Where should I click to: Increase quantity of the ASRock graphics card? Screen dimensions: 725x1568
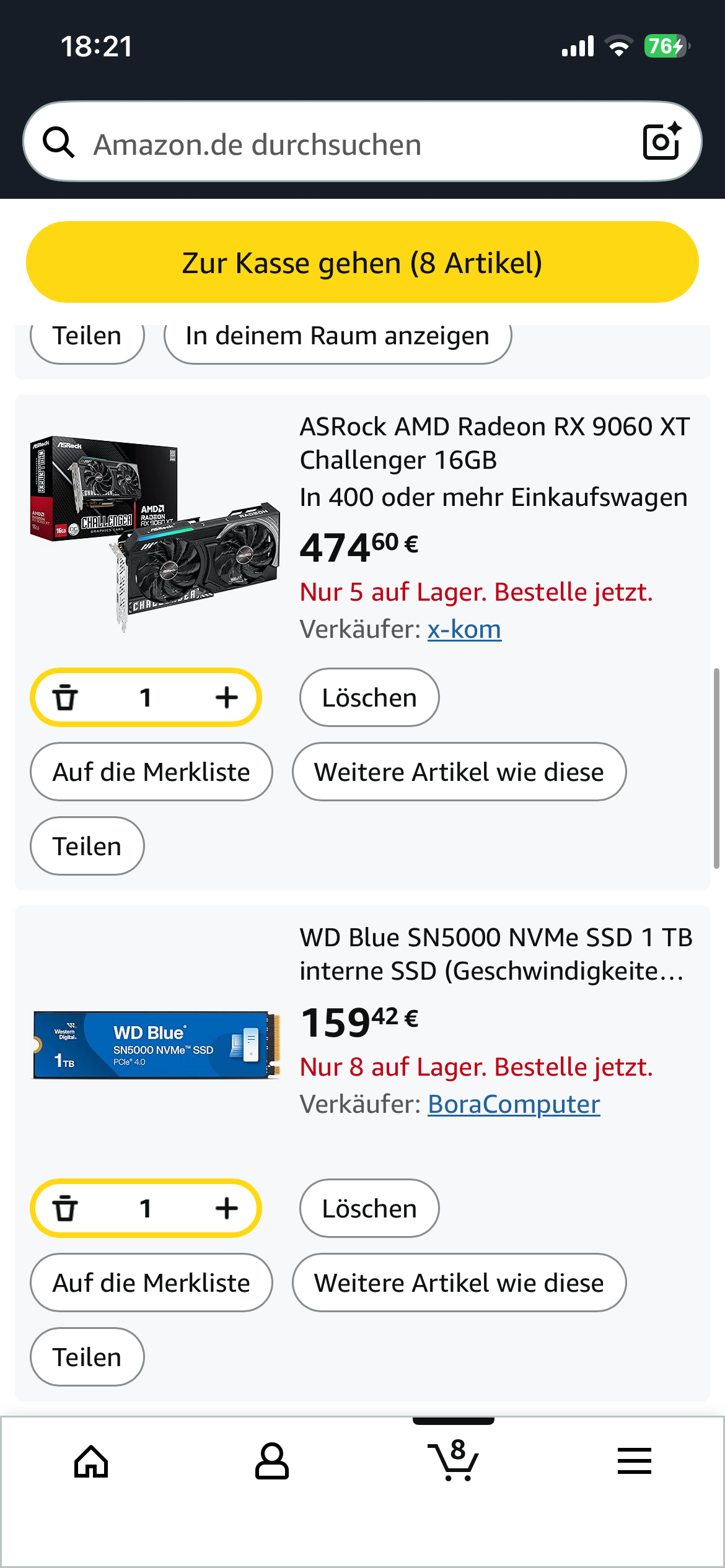click(x=226, y=698)
